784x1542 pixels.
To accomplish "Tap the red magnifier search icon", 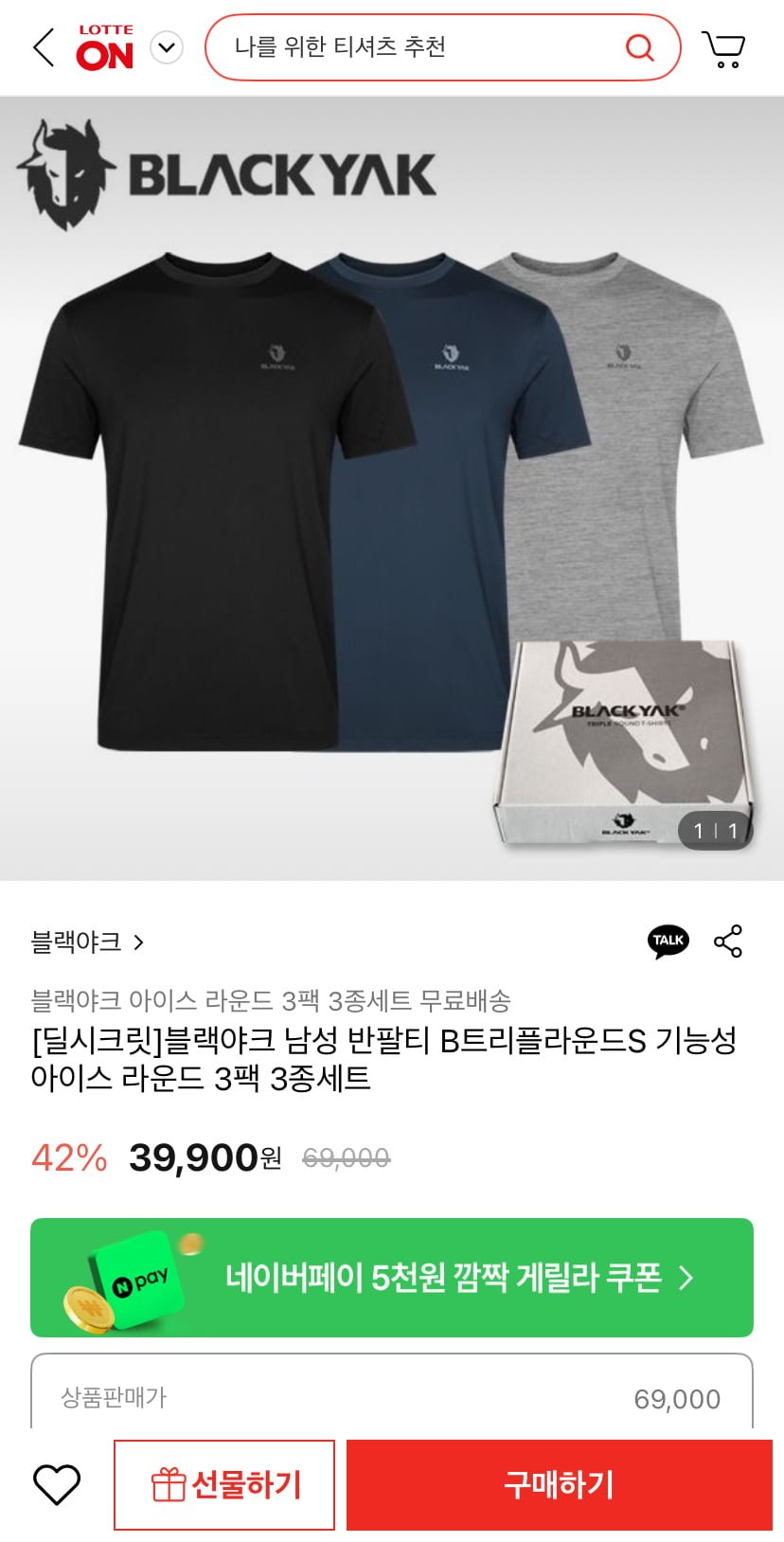I will (x=640, y=47).
